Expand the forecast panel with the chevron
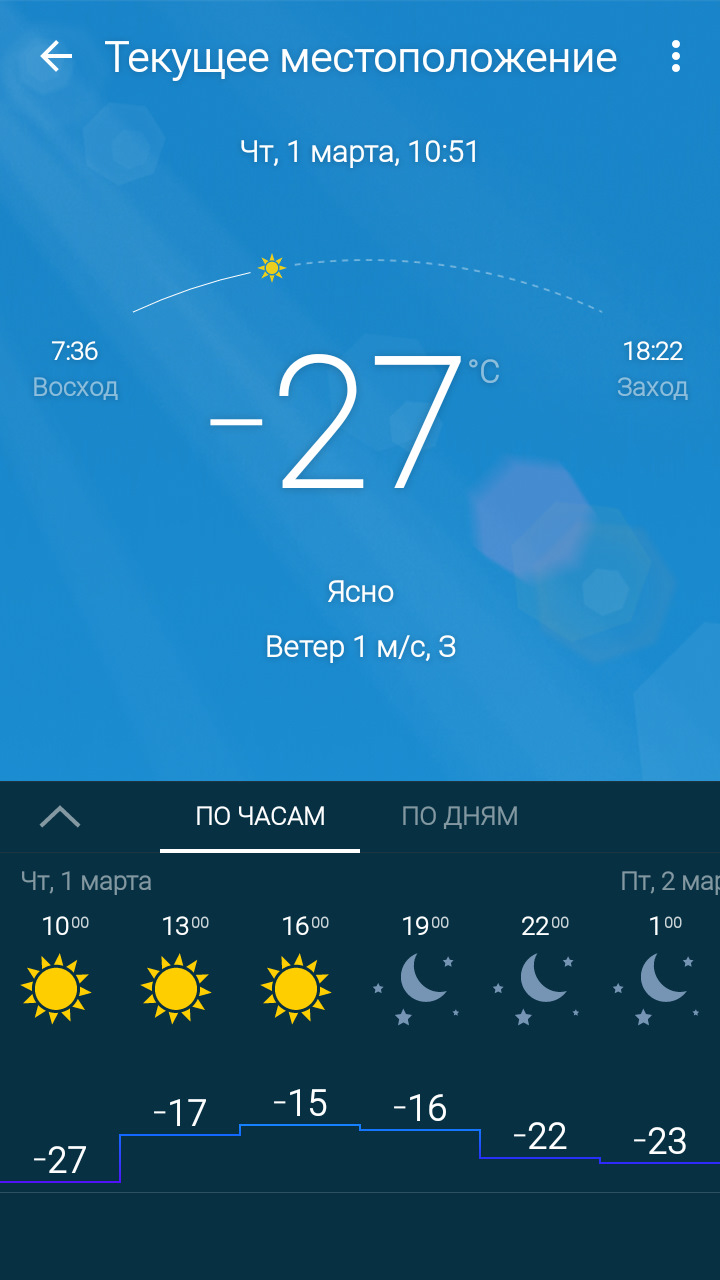720x1280 pixels. coord(60,817)
